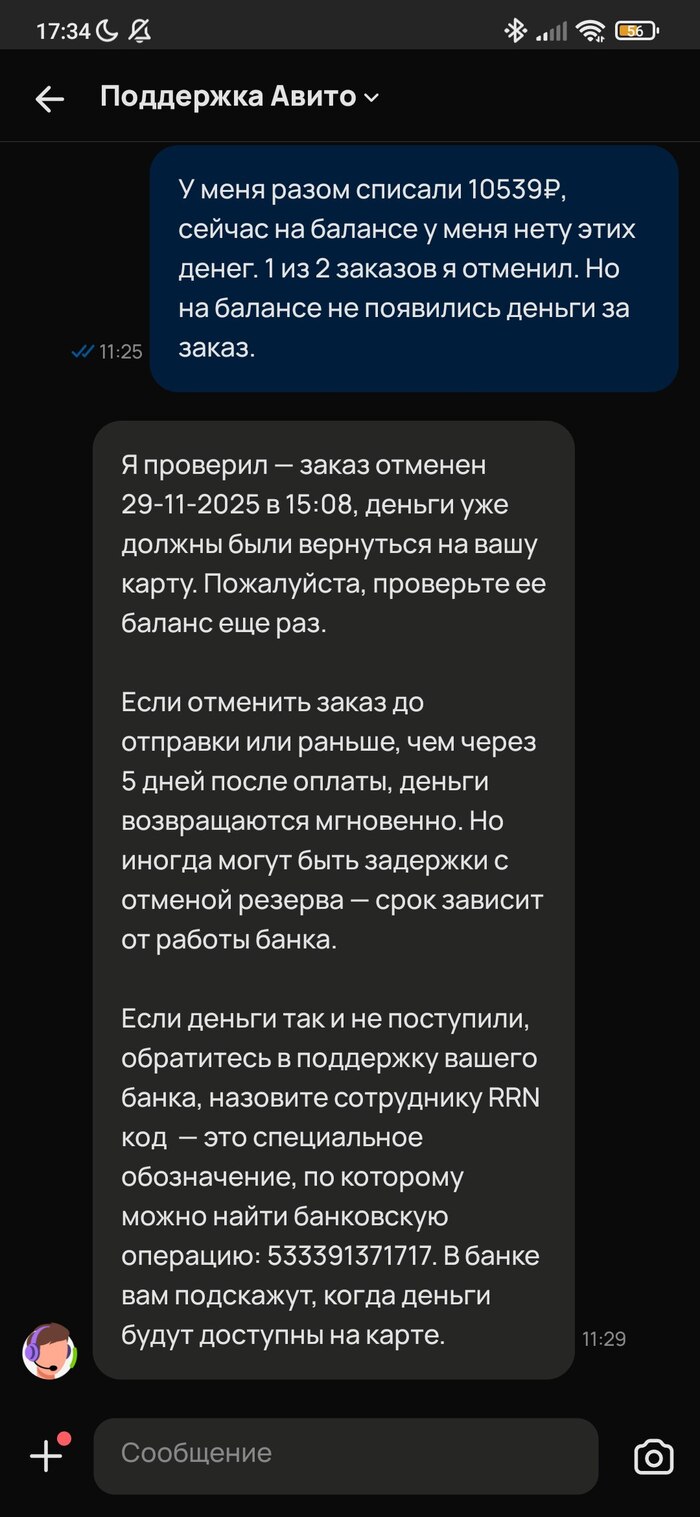Expand the Поддержка Авито header dropdown

[x=371, y=98]
